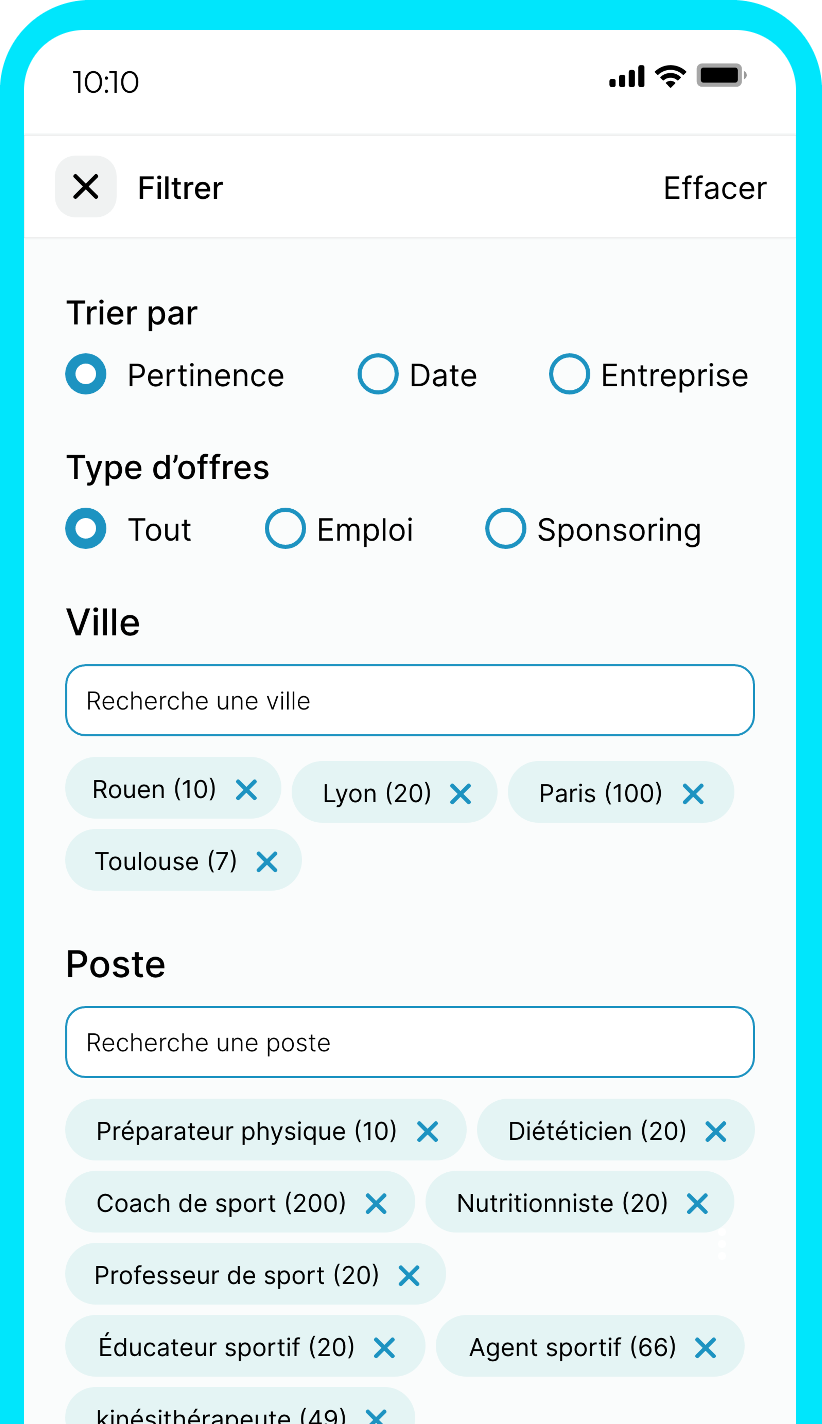Screen dimensions: 822x1424
Task: Choose Entreprise as sort order
Action: coord(569,375)
